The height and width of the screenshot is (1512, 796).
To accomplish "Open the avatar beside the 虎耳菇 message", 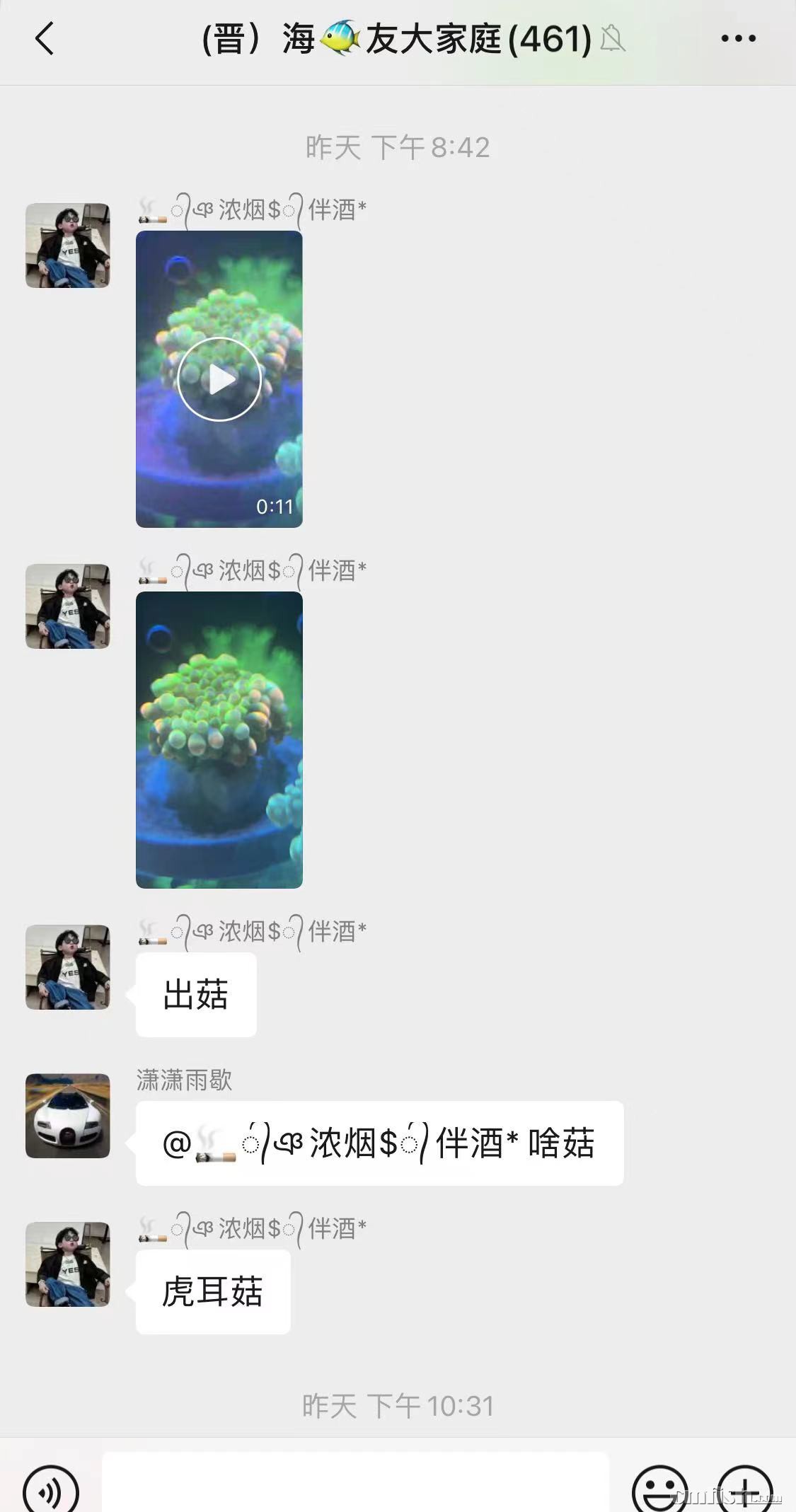I will (68, 1264).
